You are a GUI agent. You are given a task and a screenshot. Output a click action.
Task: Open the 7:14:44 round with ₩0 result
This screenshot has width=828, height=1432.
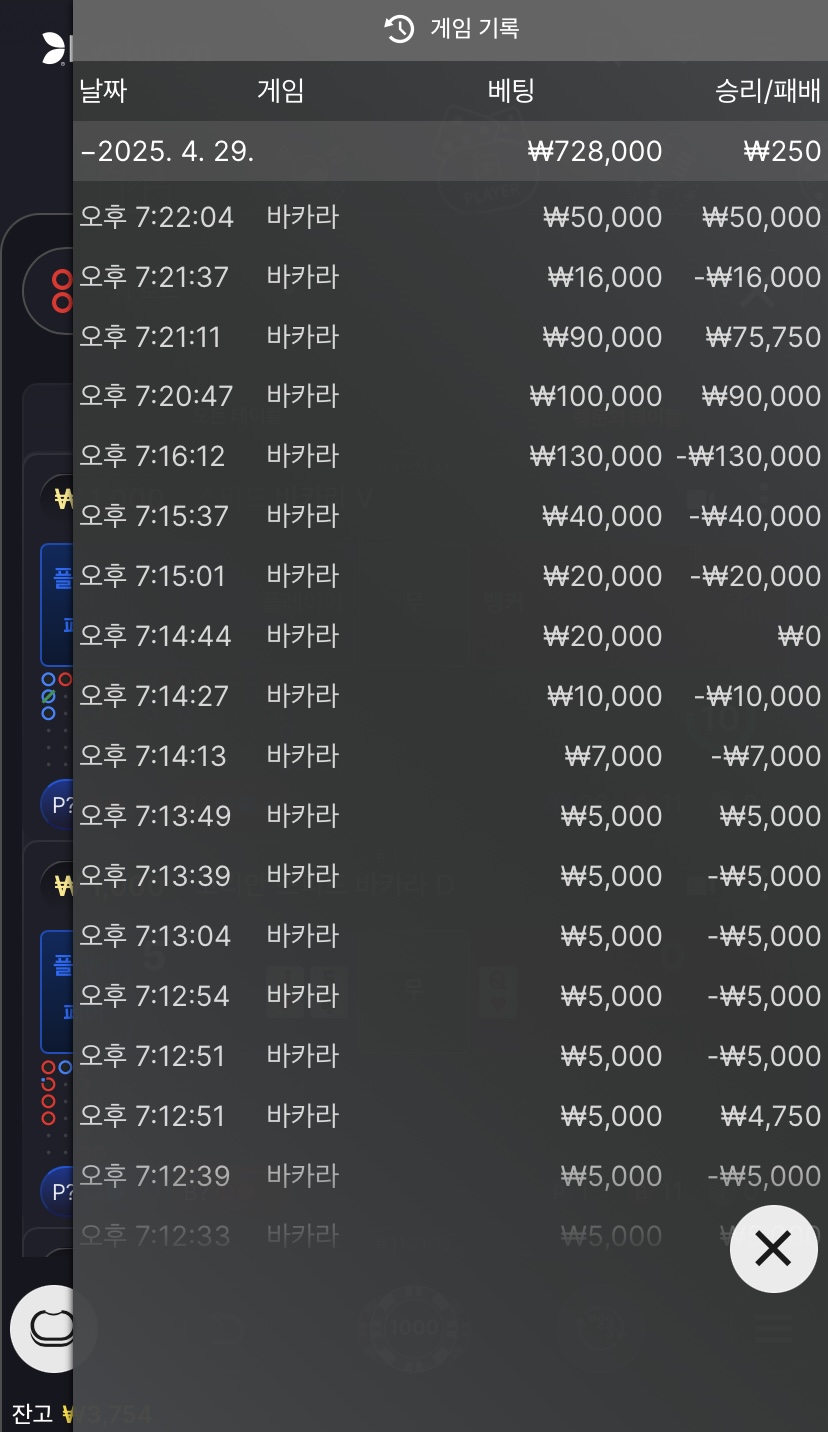[x=450, y=637]
